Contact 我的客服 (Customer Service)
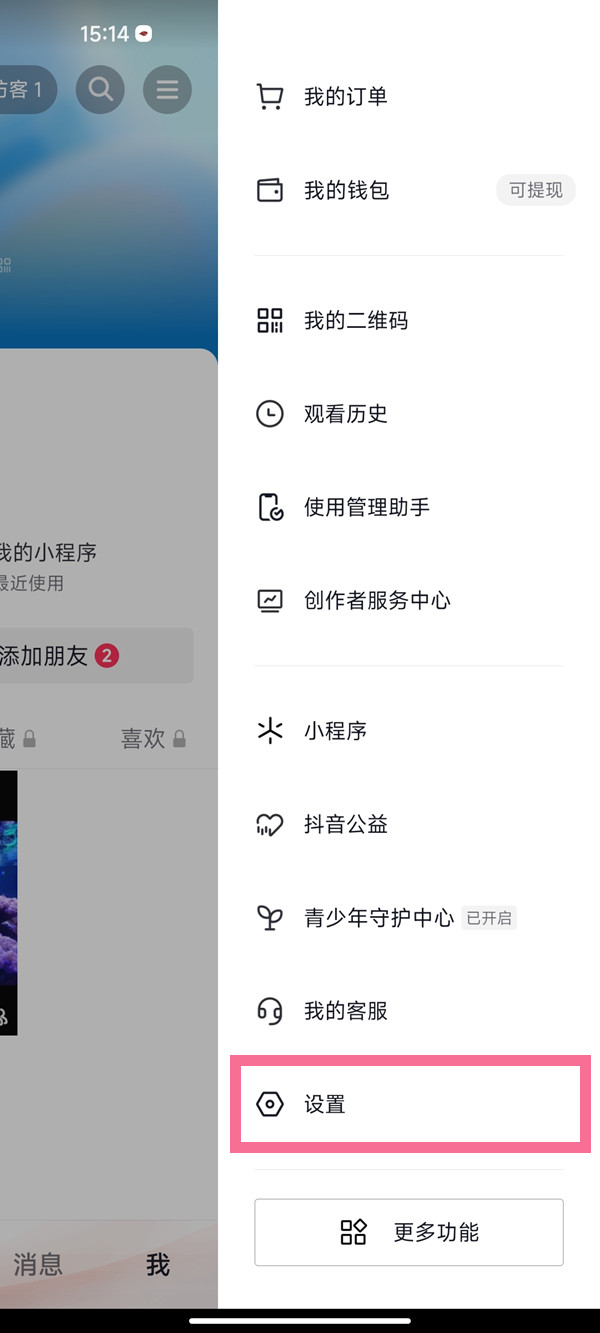 point(345,1011)
